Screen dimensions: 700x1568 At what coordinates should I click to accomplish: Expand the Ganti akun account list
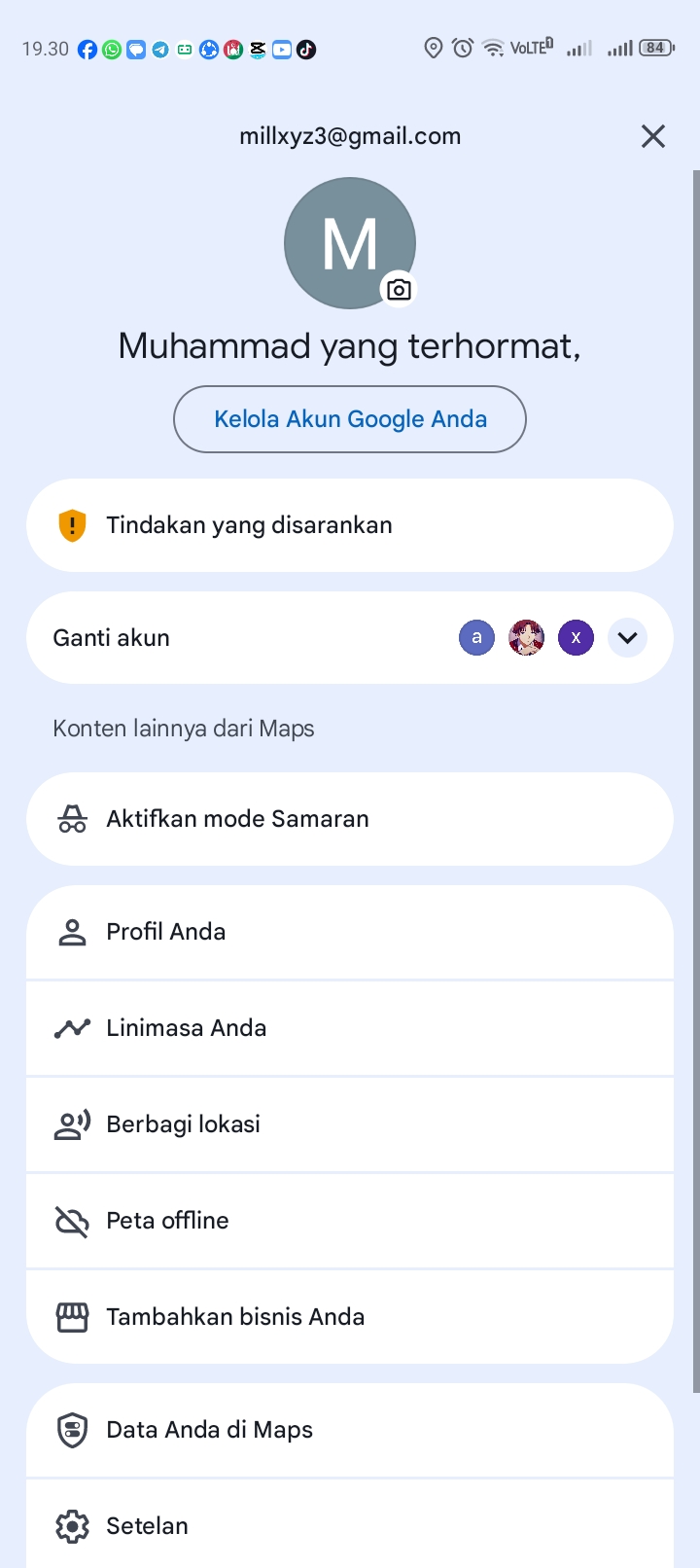click(627, 638)
